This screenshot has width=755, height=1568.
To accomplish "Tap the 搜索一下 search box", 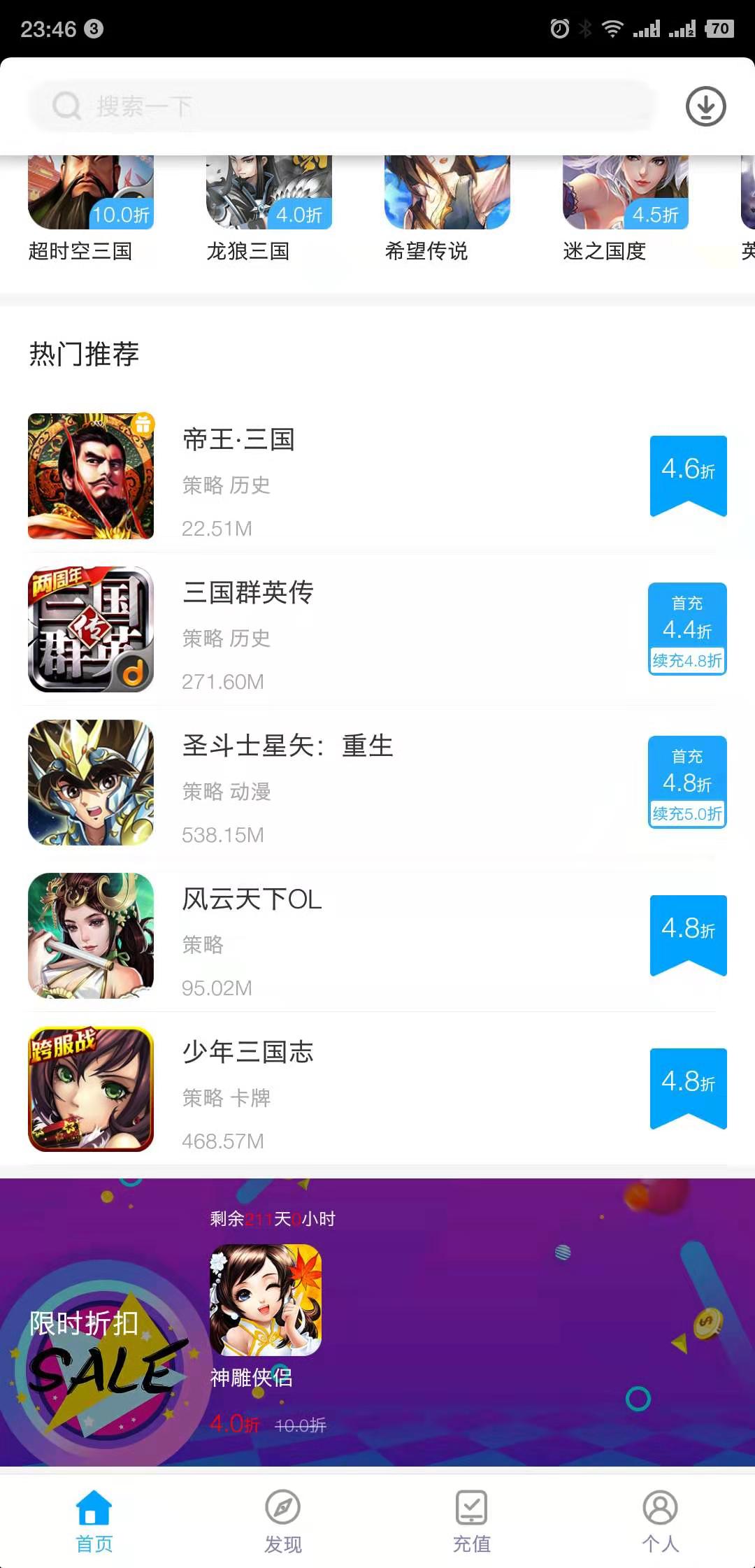I will tap(341, 106).
